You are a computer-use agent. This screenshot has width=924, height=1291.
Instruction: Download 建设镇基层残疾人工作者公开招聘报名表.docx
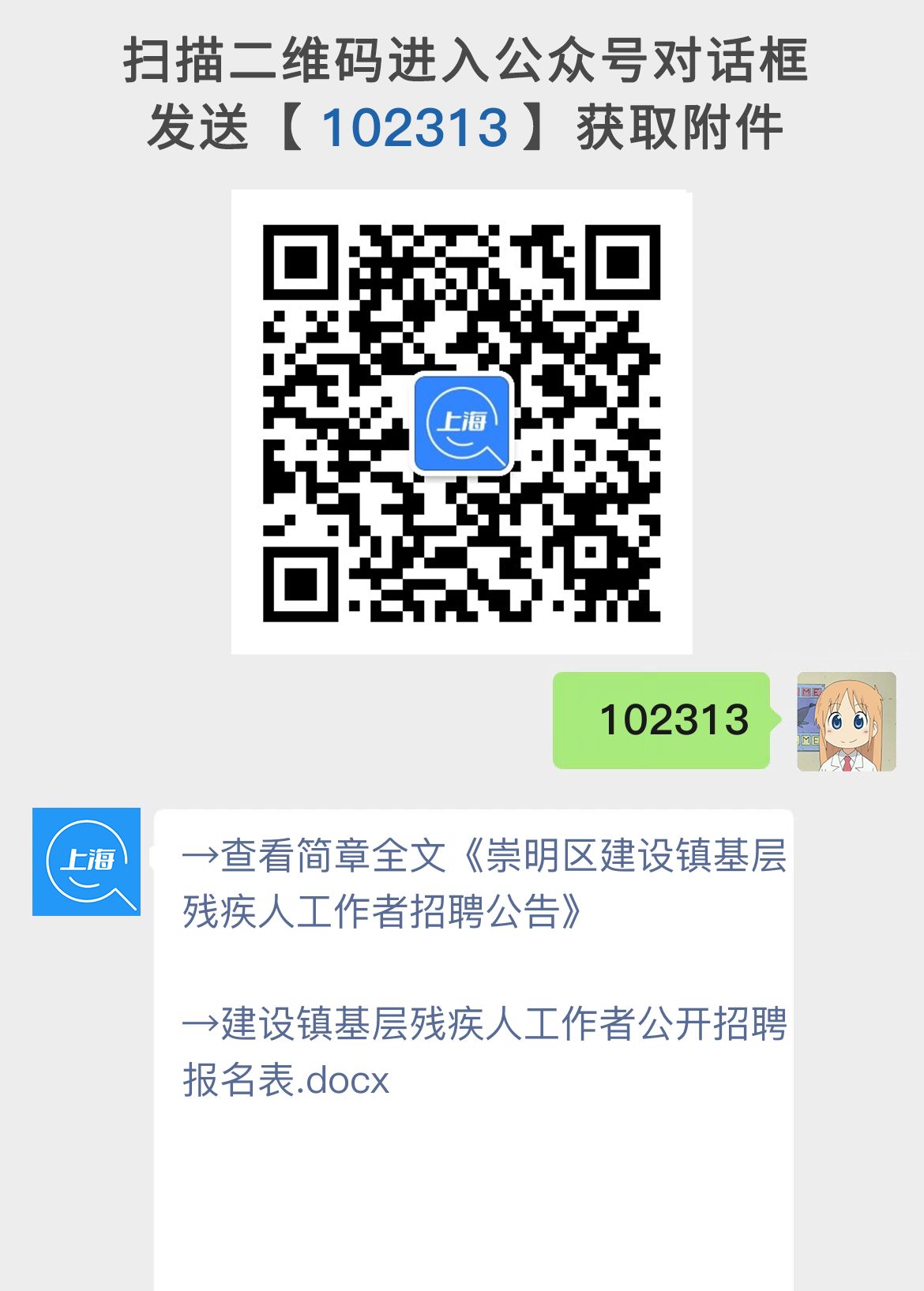click(x=490, y=1046)
